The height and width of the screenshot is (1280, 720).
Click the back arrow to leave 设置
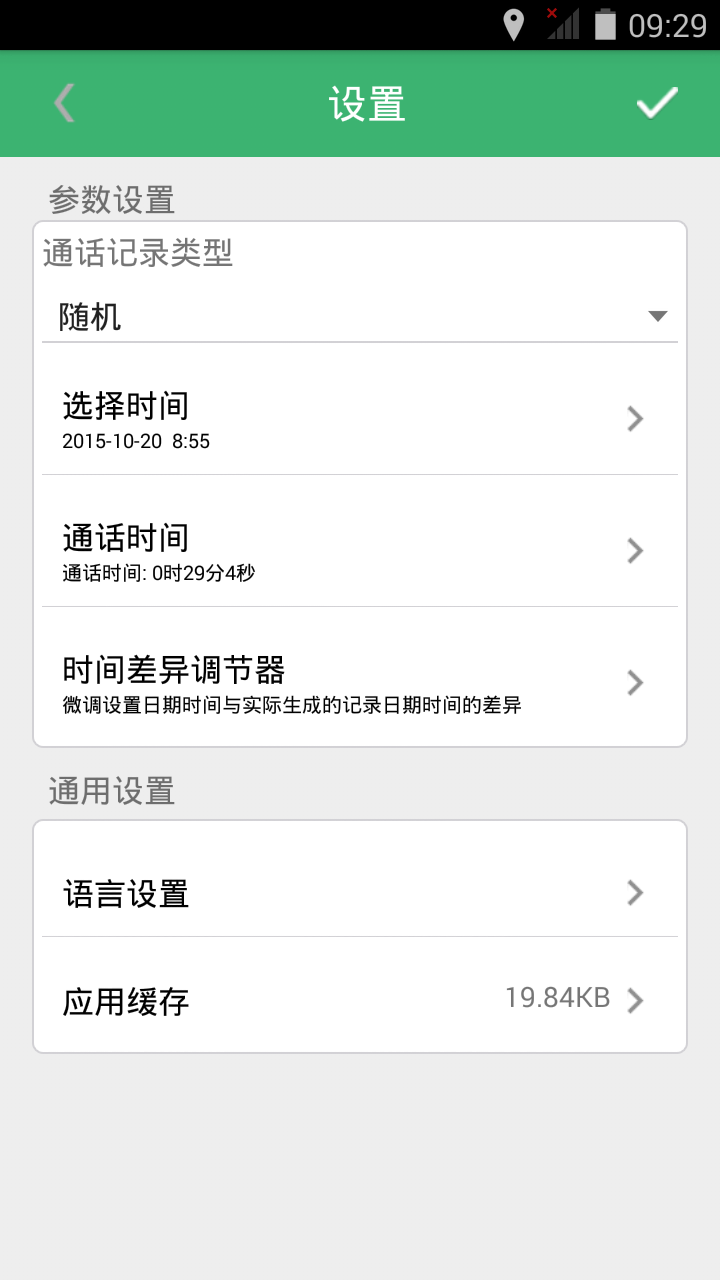[62, 103]
